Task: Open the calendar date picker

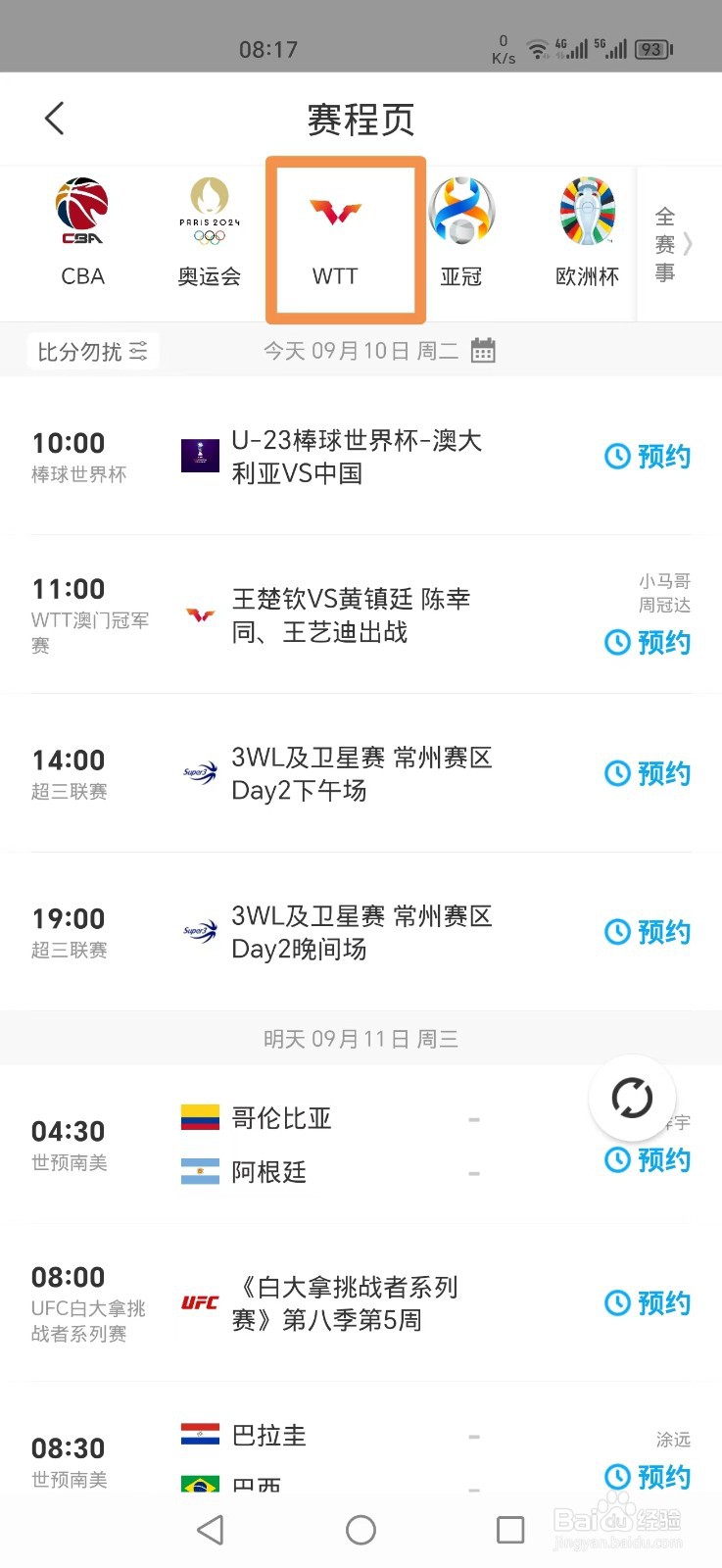Action: coord(483,351)
